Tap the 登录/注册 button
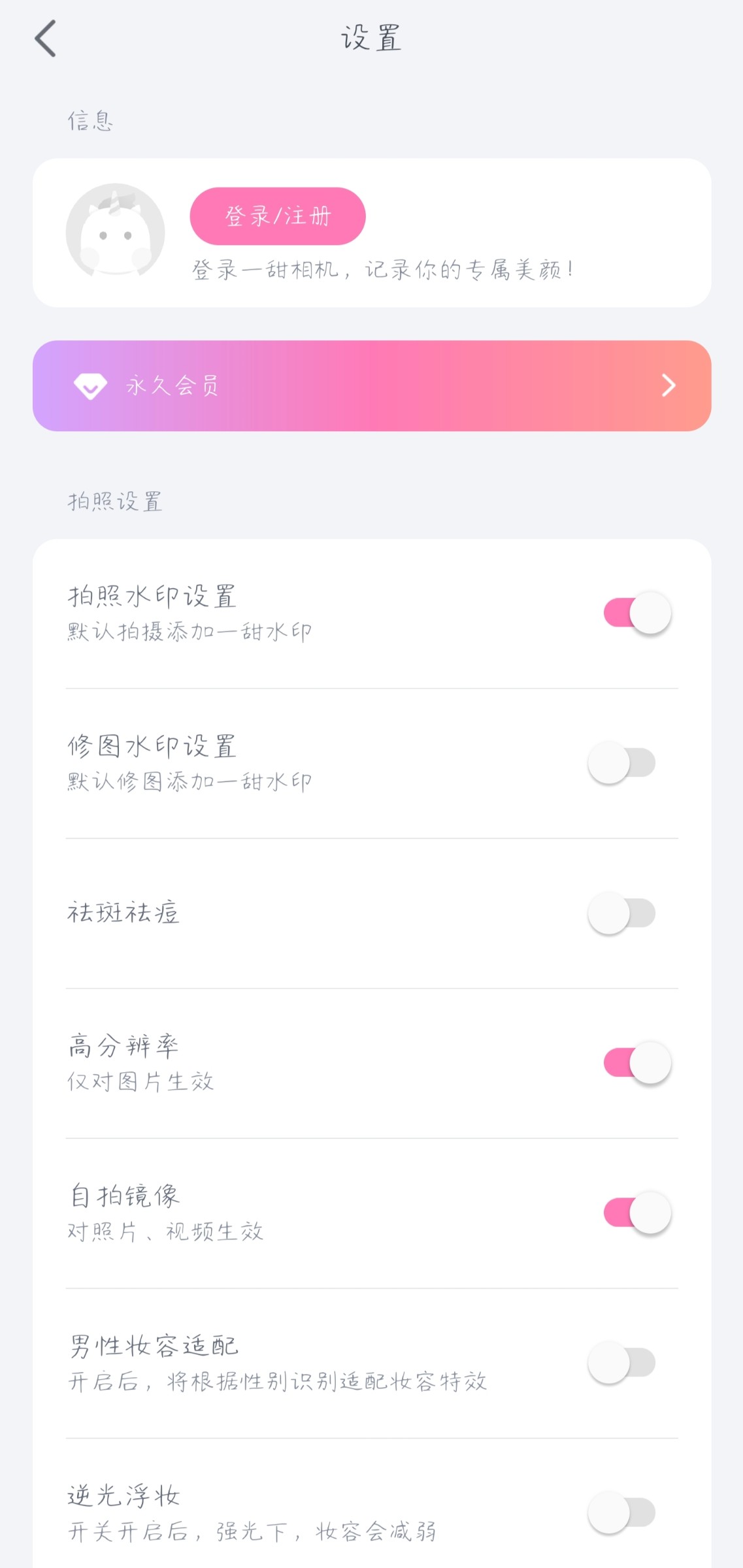This screenshot has height=1568, width=743. (x=277, y=216)
